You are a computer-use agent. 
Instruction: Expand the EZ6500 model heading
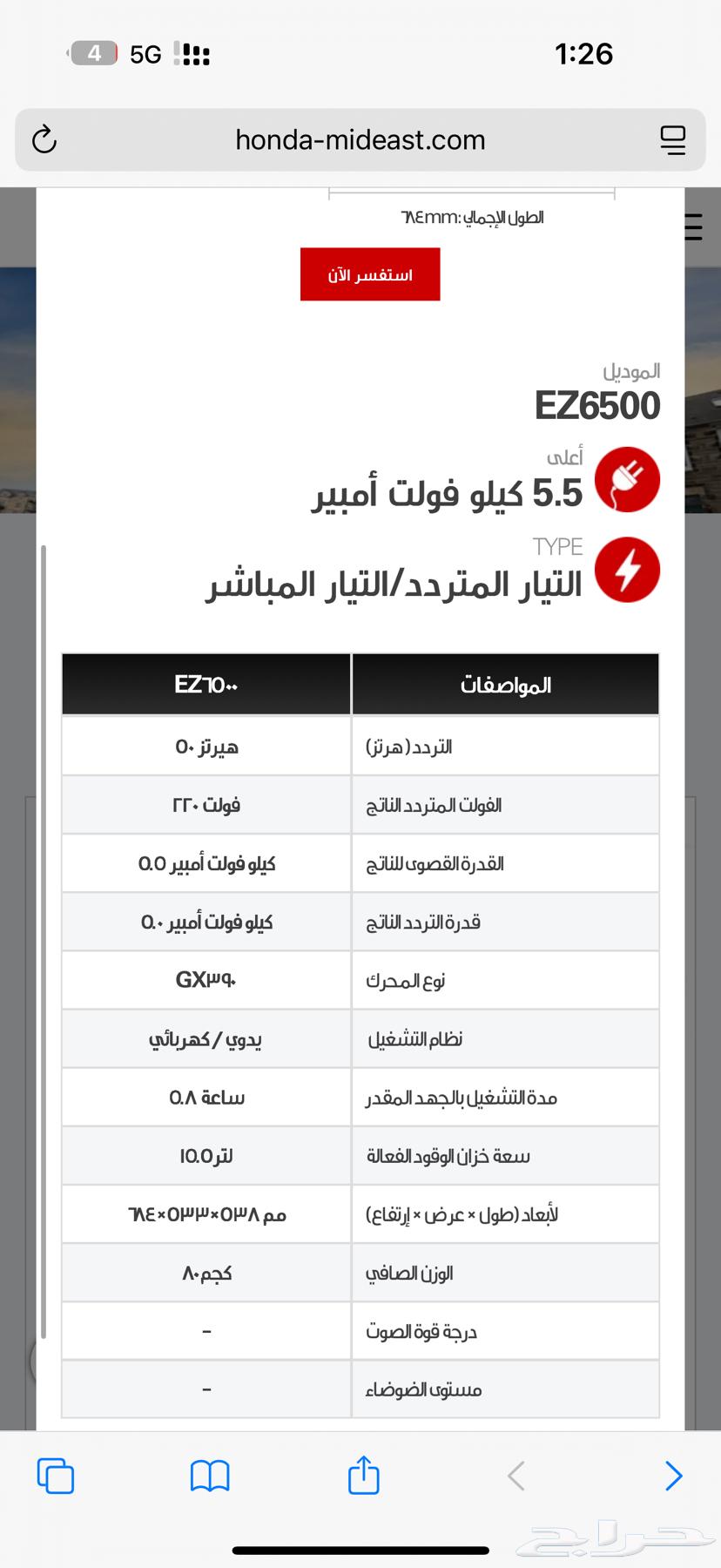[x=597, y=405]
